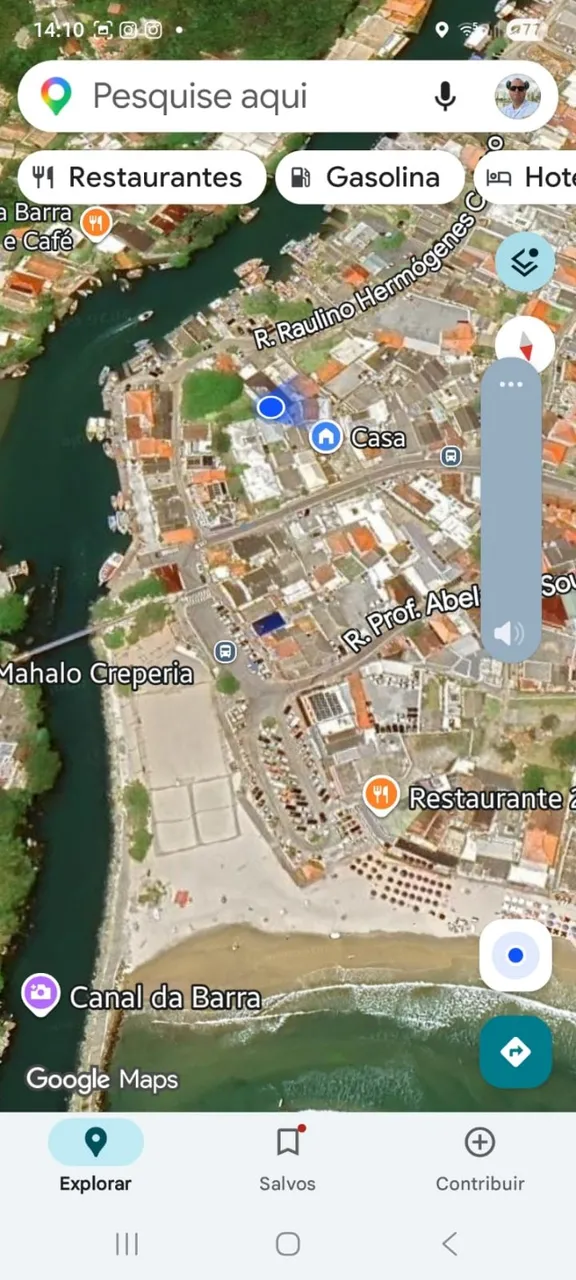Reset orientation with the compass
The image size is (576, 1280).
pos(525,344)
